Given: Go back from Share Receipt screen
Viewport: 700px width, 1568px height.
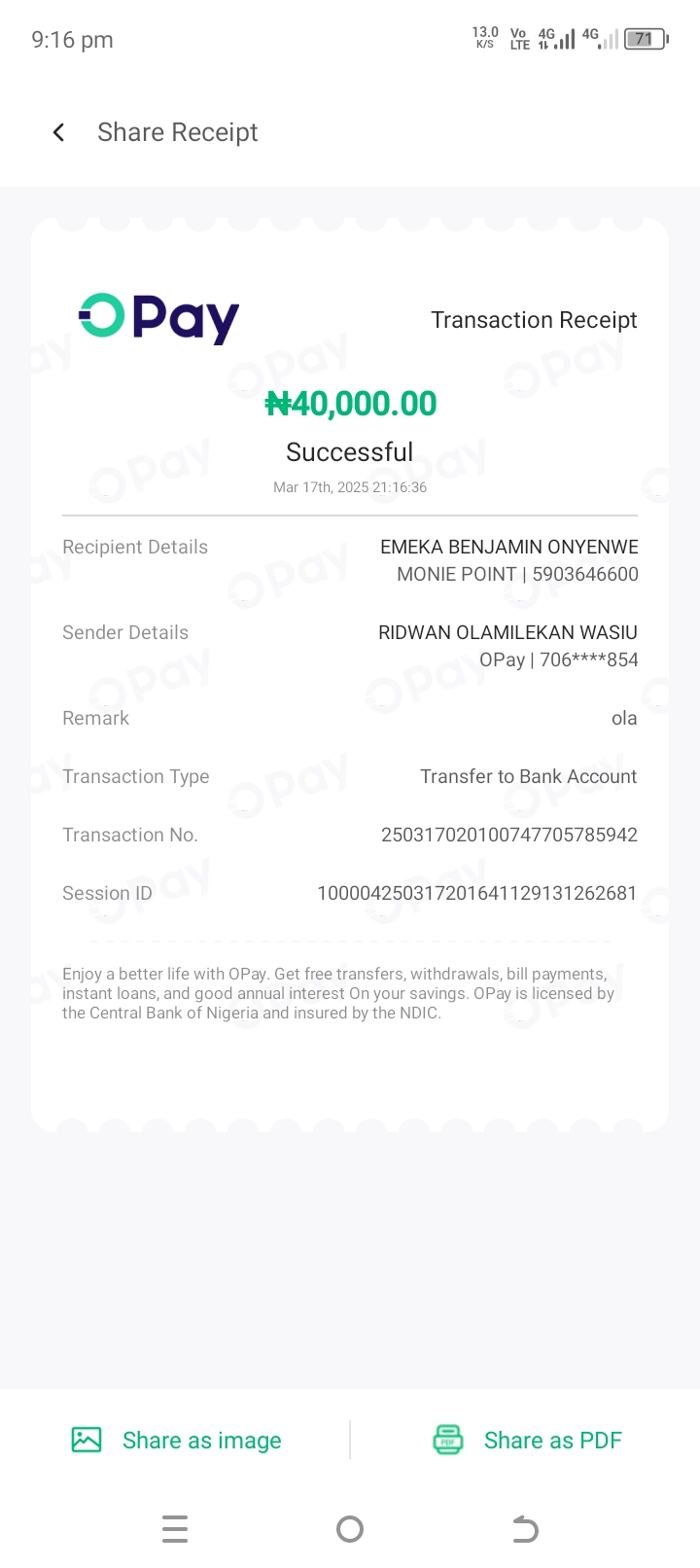Looking at the screenshot, I should [58, 132].
